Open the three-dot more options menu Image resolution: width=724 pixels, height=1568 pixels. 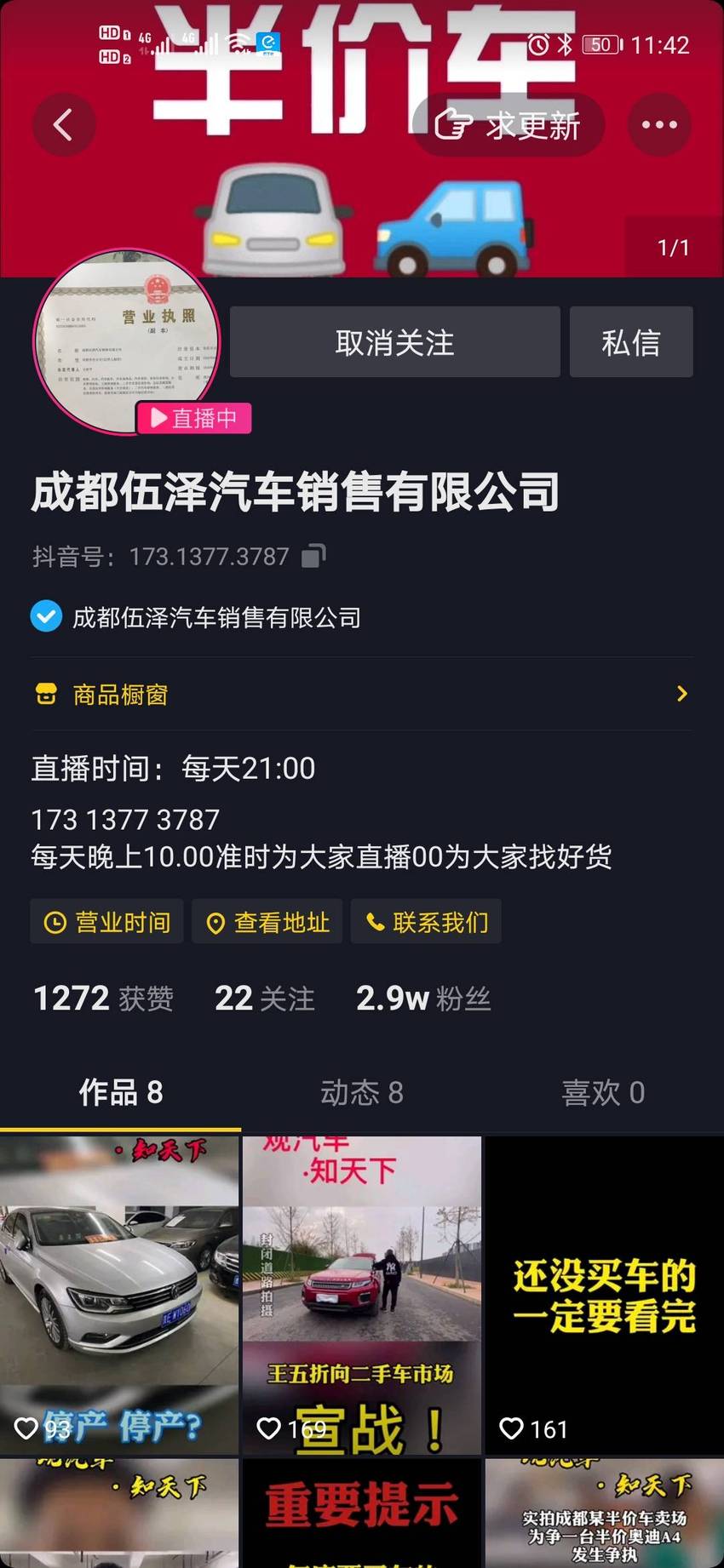pyautogui.click(x=659, y=125)
